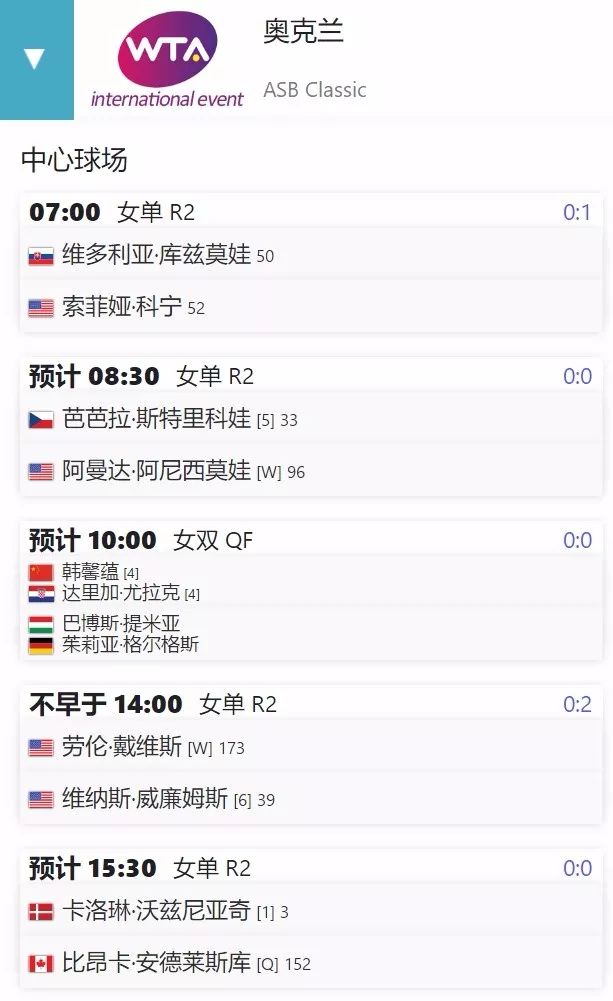
Task: View the 10:00 女双 QF match details
Action: click(x=311, y=591)
